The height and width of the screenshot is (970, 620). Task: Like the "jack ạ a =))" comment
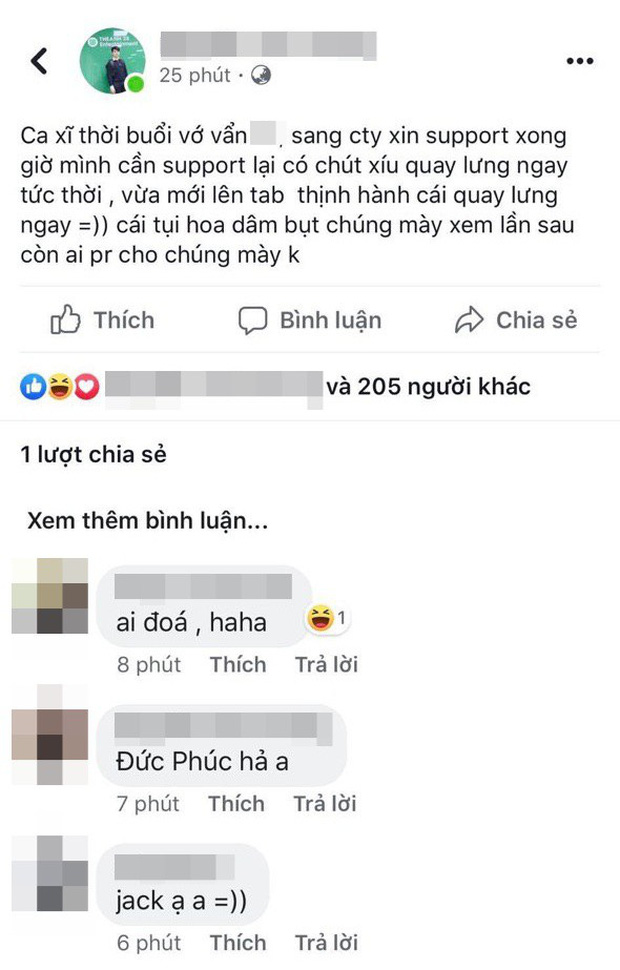237,942
